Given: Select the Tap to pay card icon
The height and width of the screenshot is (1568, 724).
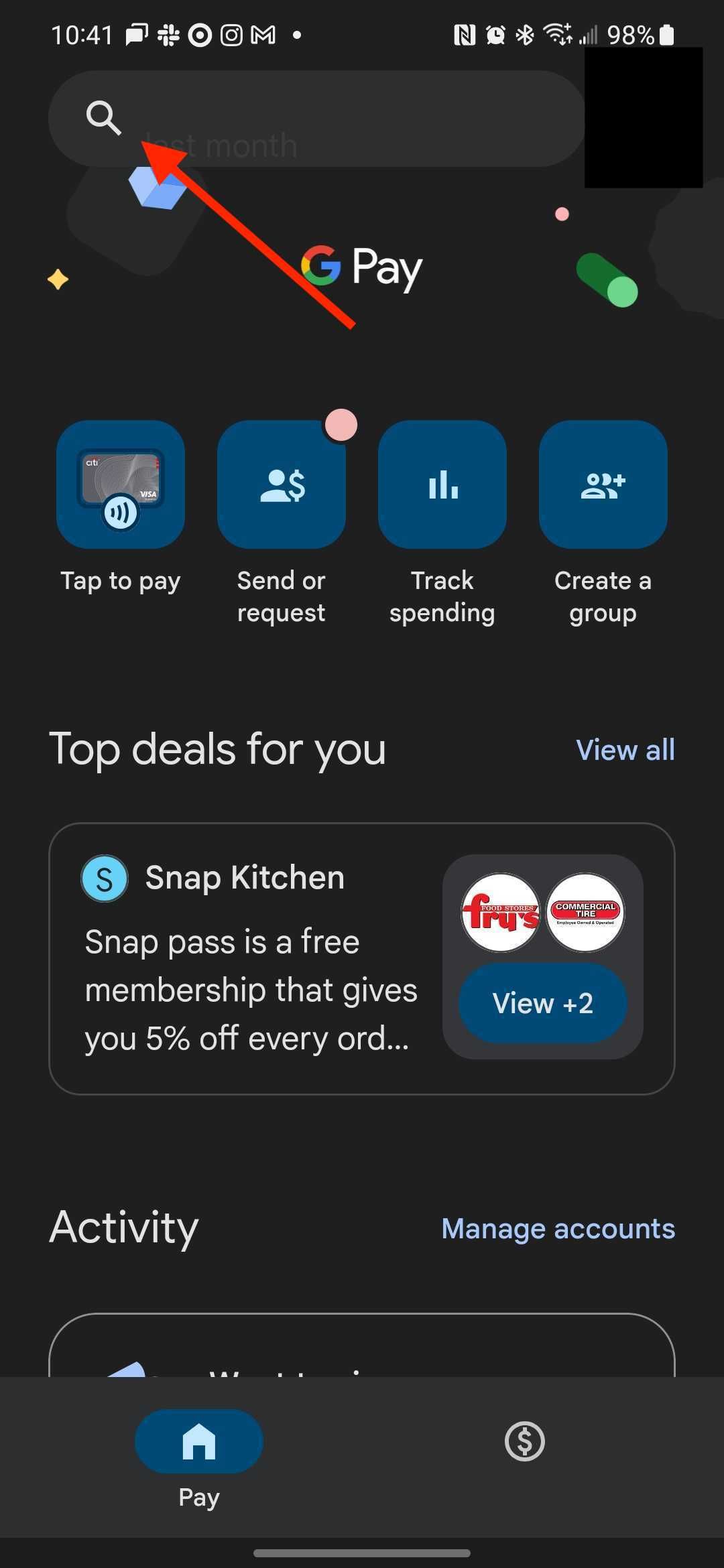Looking at the screenshot, I should click(x=121, y=484).
